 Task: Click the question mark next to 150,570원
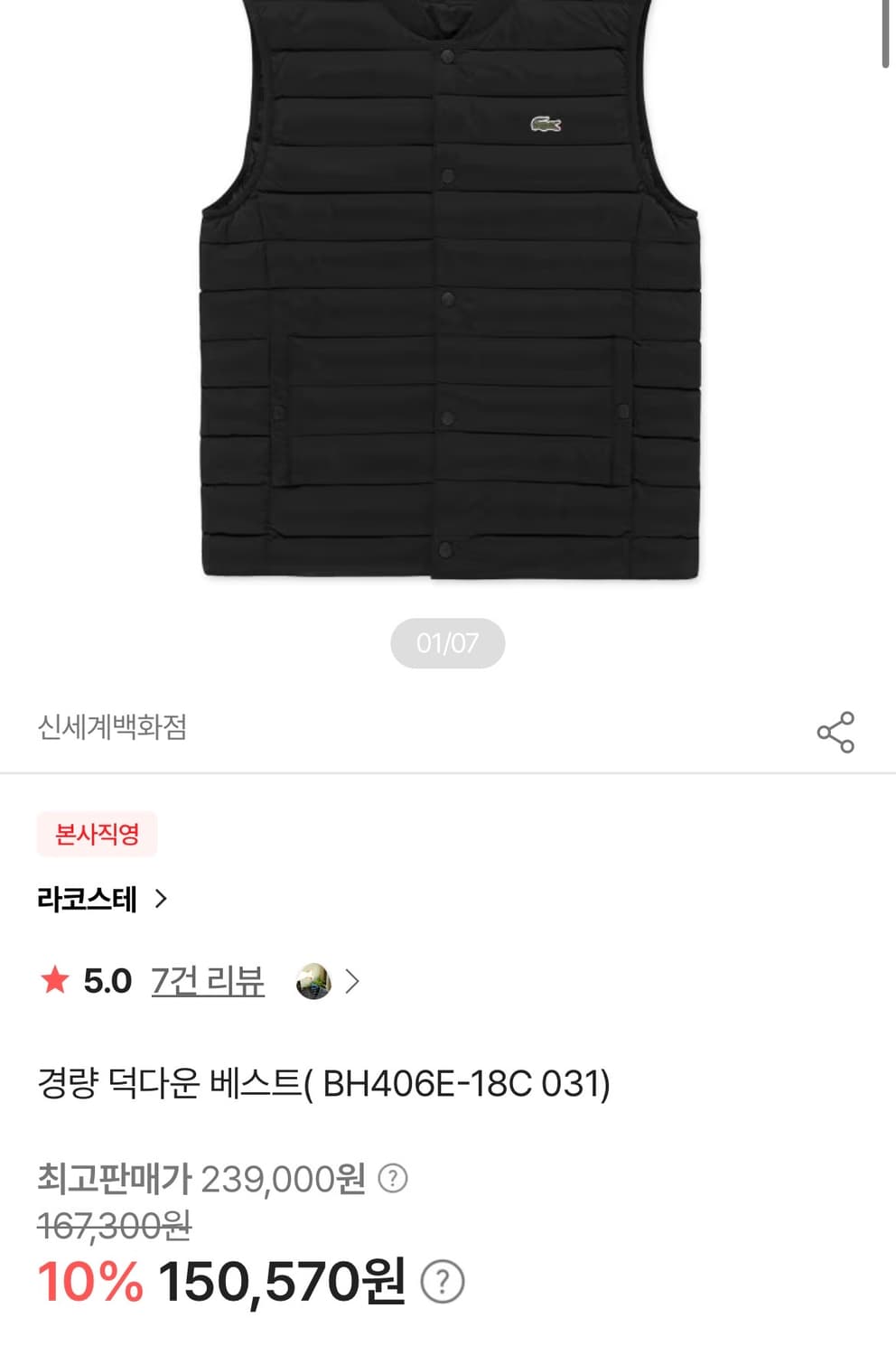[x=442, y=1278]
